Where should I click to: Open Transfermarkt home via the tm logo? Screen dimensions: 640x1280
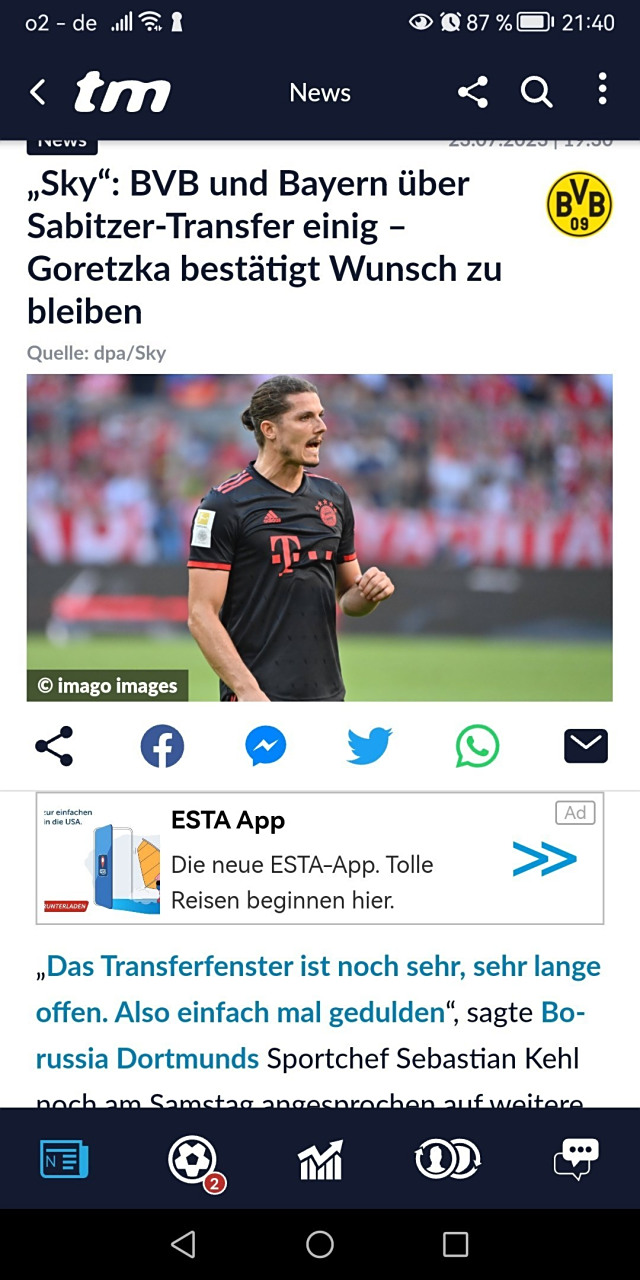122,93
